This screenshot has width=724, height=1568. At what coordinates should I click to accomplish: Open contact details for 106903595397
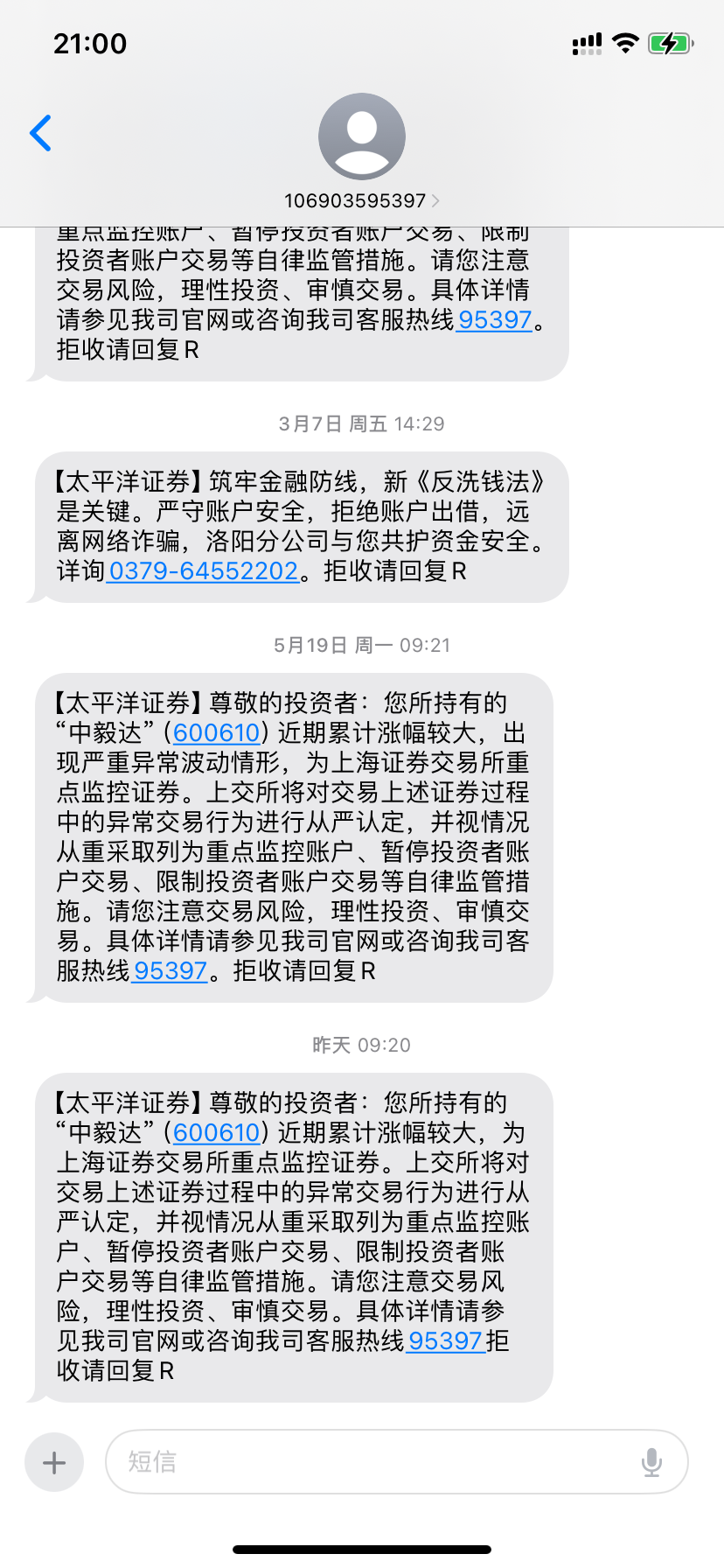click(361, 200)
